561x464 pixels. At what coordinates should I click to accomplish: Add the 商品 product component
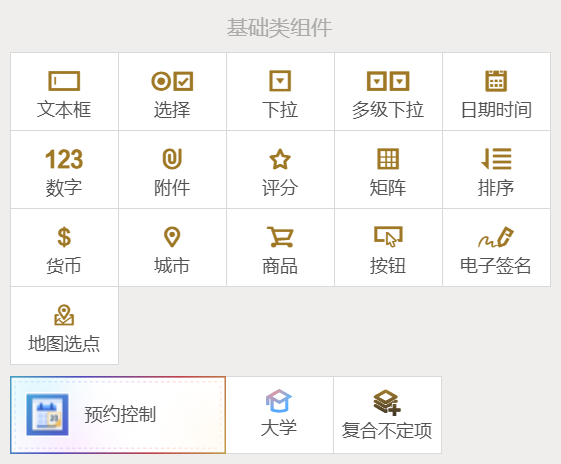[280, 248]
